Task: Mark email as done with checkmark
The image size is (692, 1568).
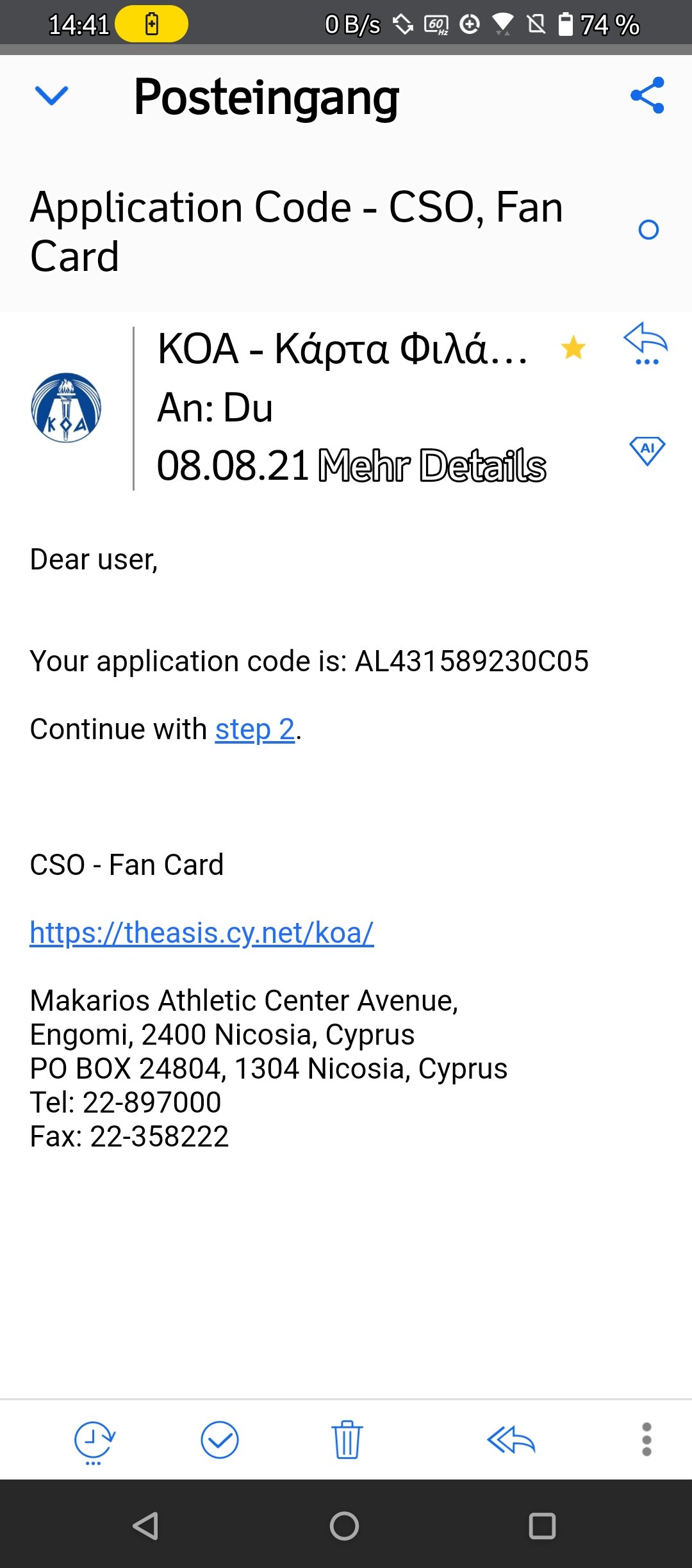Action: [x=220, y=1440]
